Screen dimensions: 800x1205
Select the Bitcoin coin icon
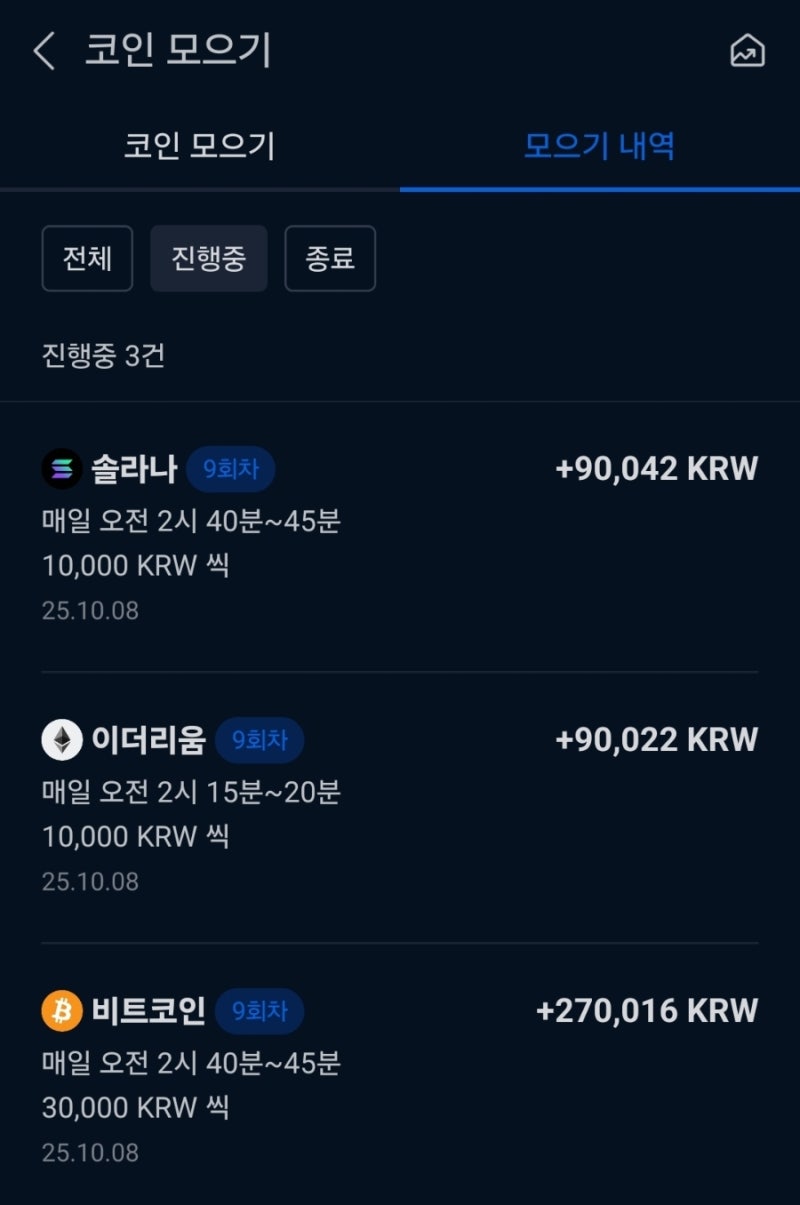click(61, 1010)
